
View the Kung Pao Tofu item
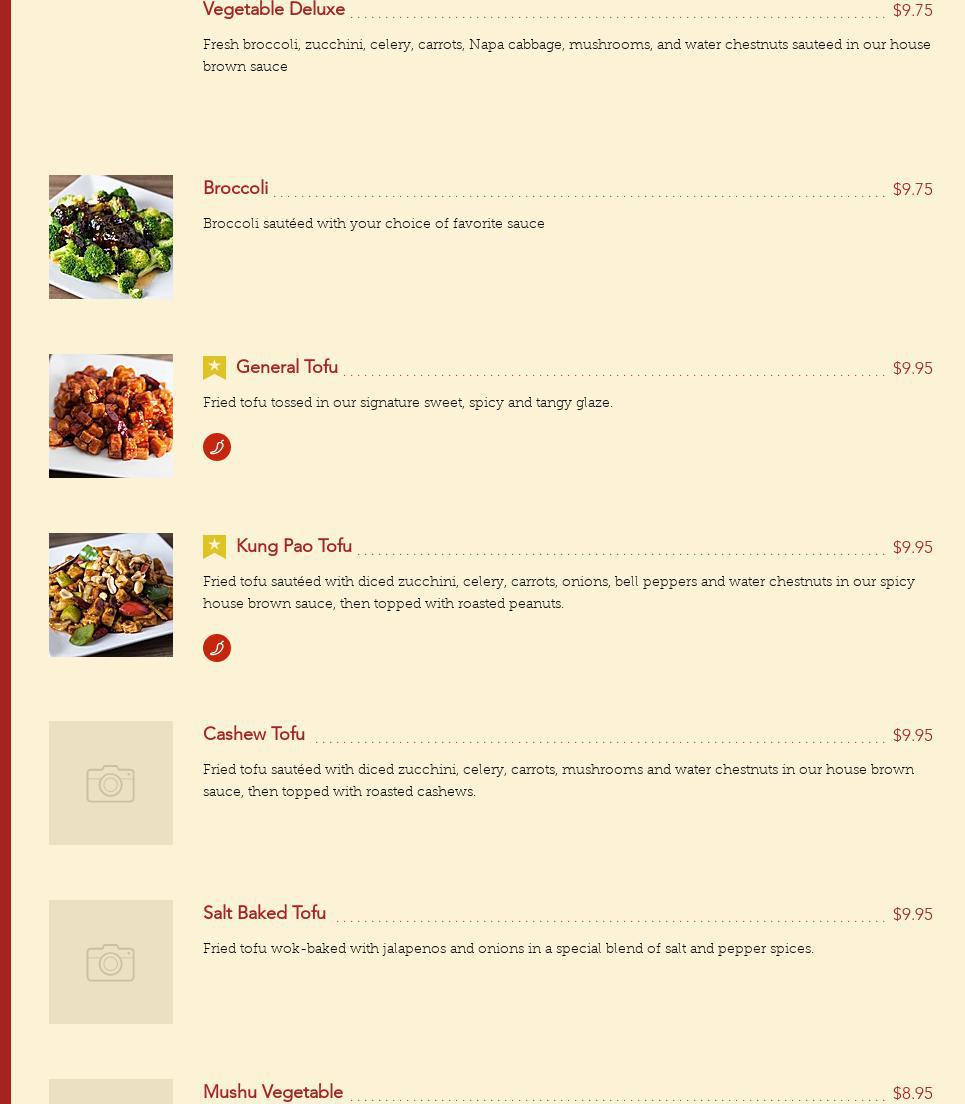pos(294,547)
